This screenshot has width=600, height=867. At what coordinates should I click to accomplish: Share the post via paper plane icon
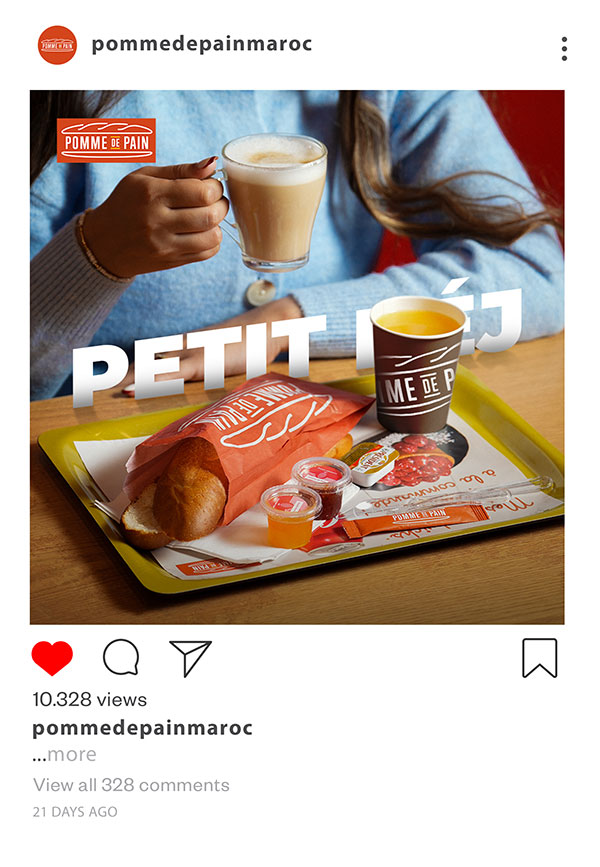point(190,658)
